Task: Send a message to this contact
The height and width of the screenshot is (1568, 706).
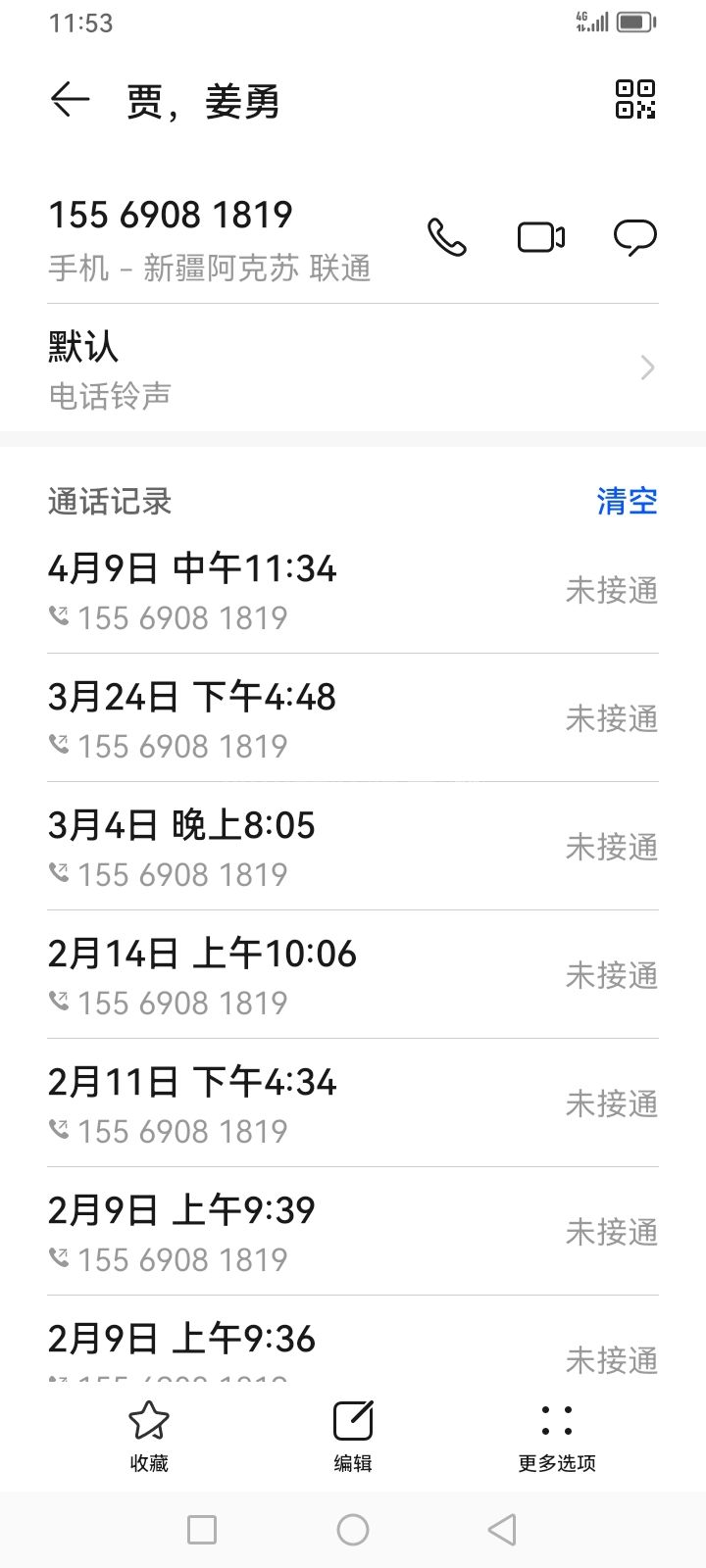Action: coord(634,237)
